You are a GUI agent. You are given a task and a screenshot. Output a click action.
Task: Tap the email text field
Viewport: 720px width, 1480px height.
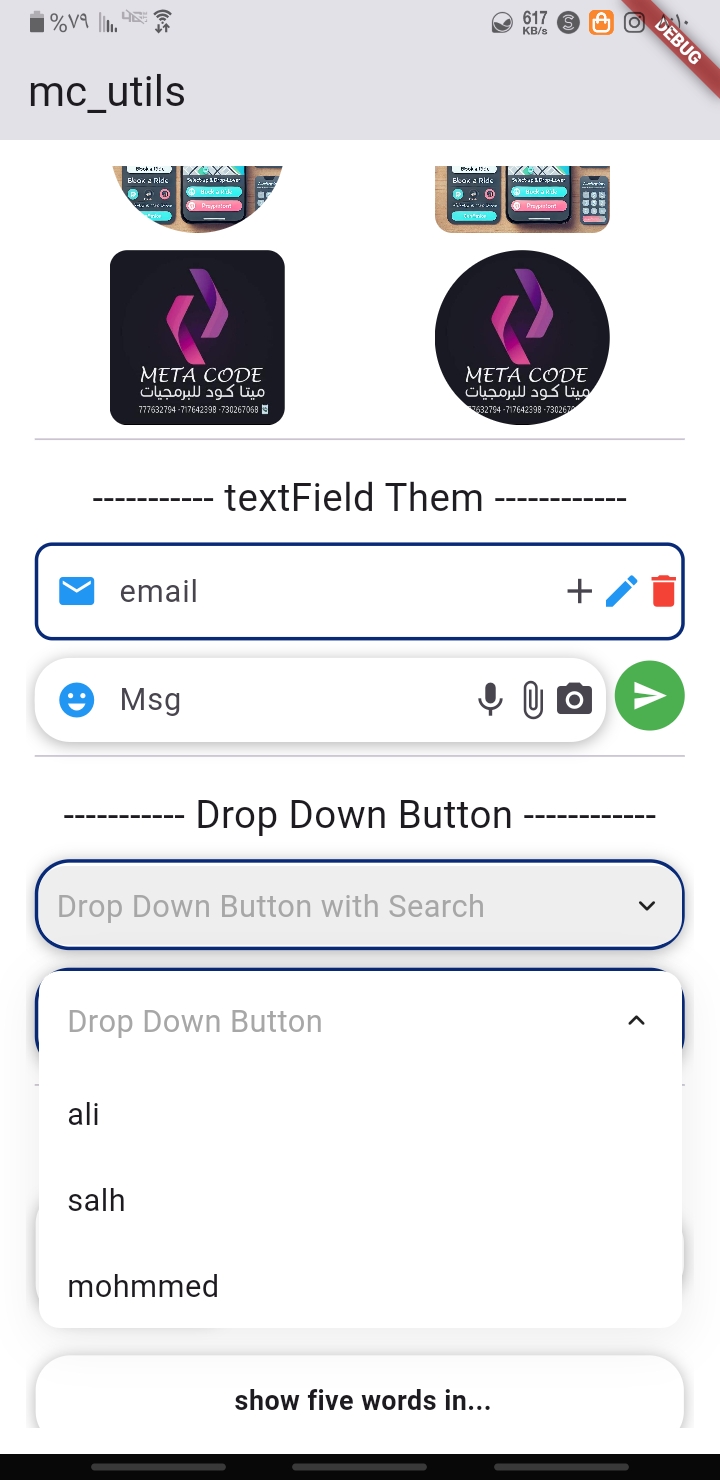pos(330,592)
